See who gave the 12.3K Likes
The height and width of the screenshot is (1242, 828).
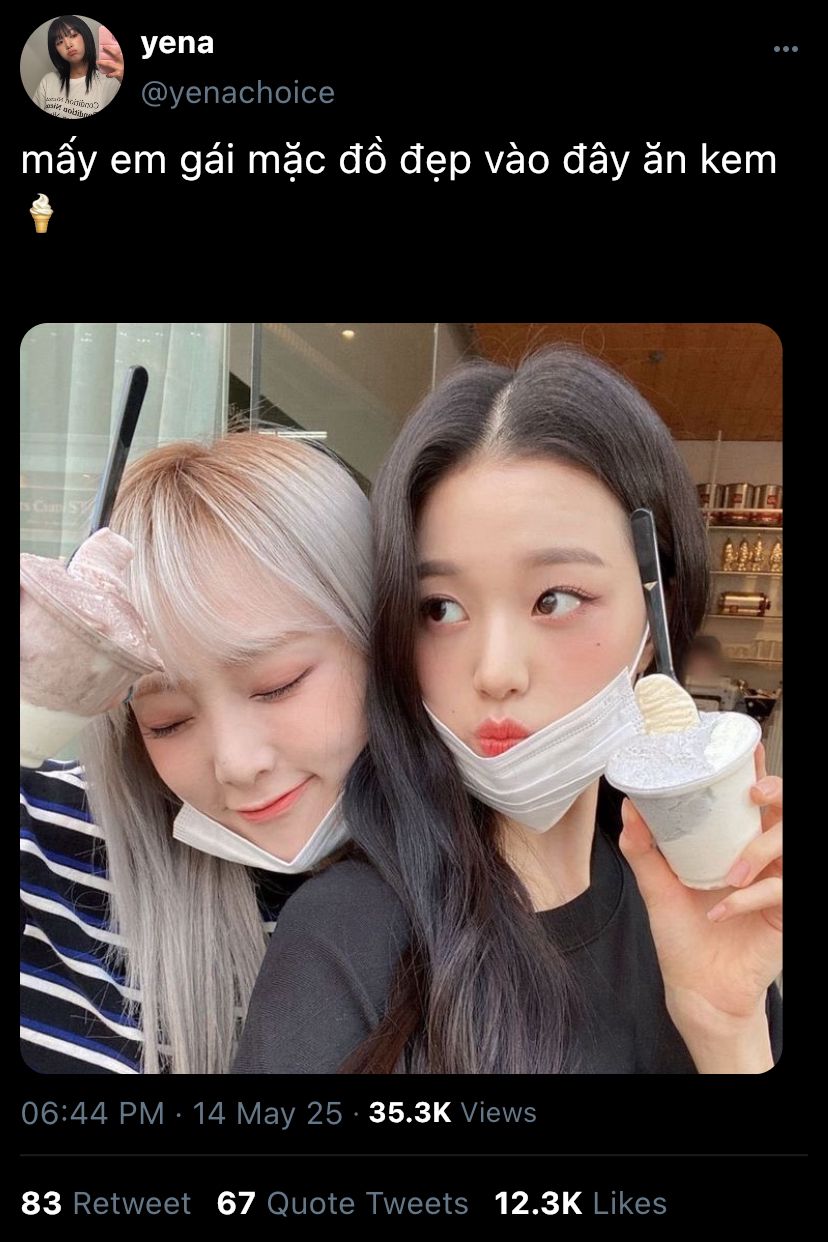pyautogui.click(x=580, y=1203)
